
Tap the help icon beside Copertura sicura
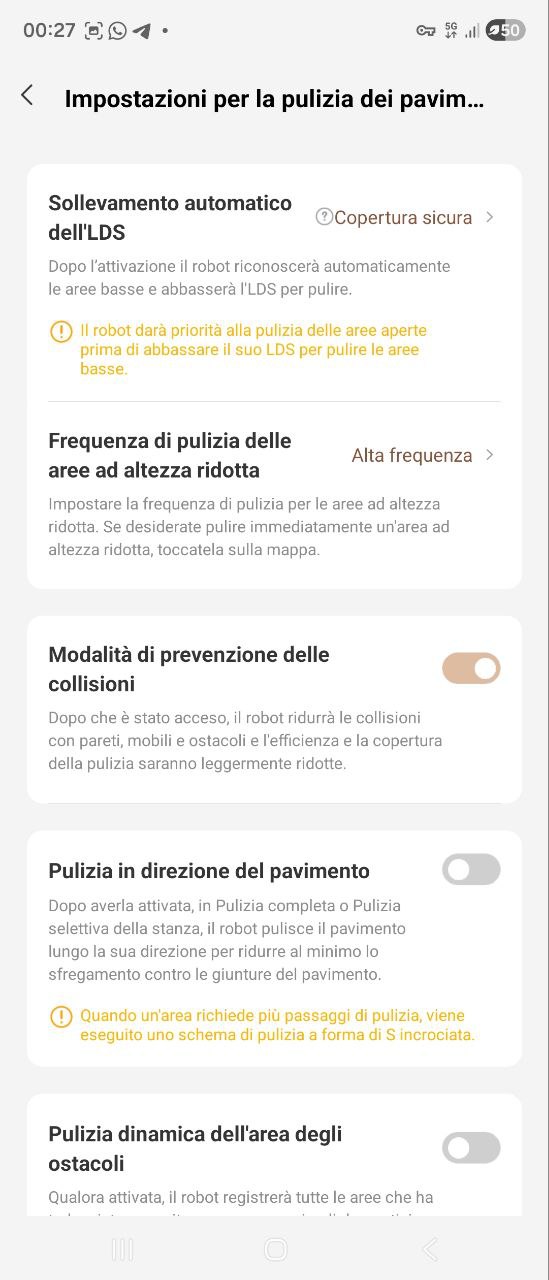323,217
